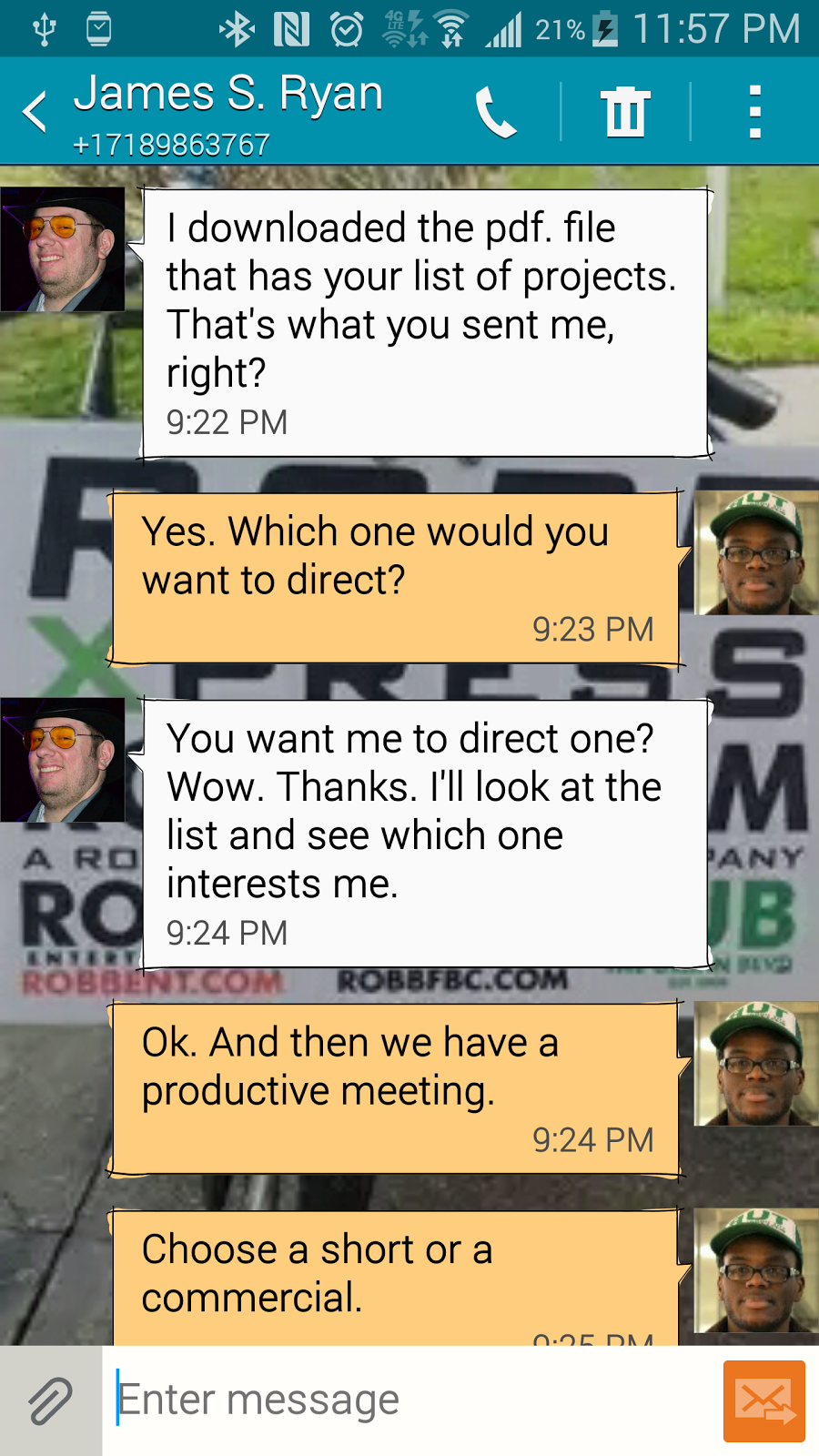Go back to the conversations list
This screenshot has width=819, height=1456.
pyautogui.click(x=35, y=112)
